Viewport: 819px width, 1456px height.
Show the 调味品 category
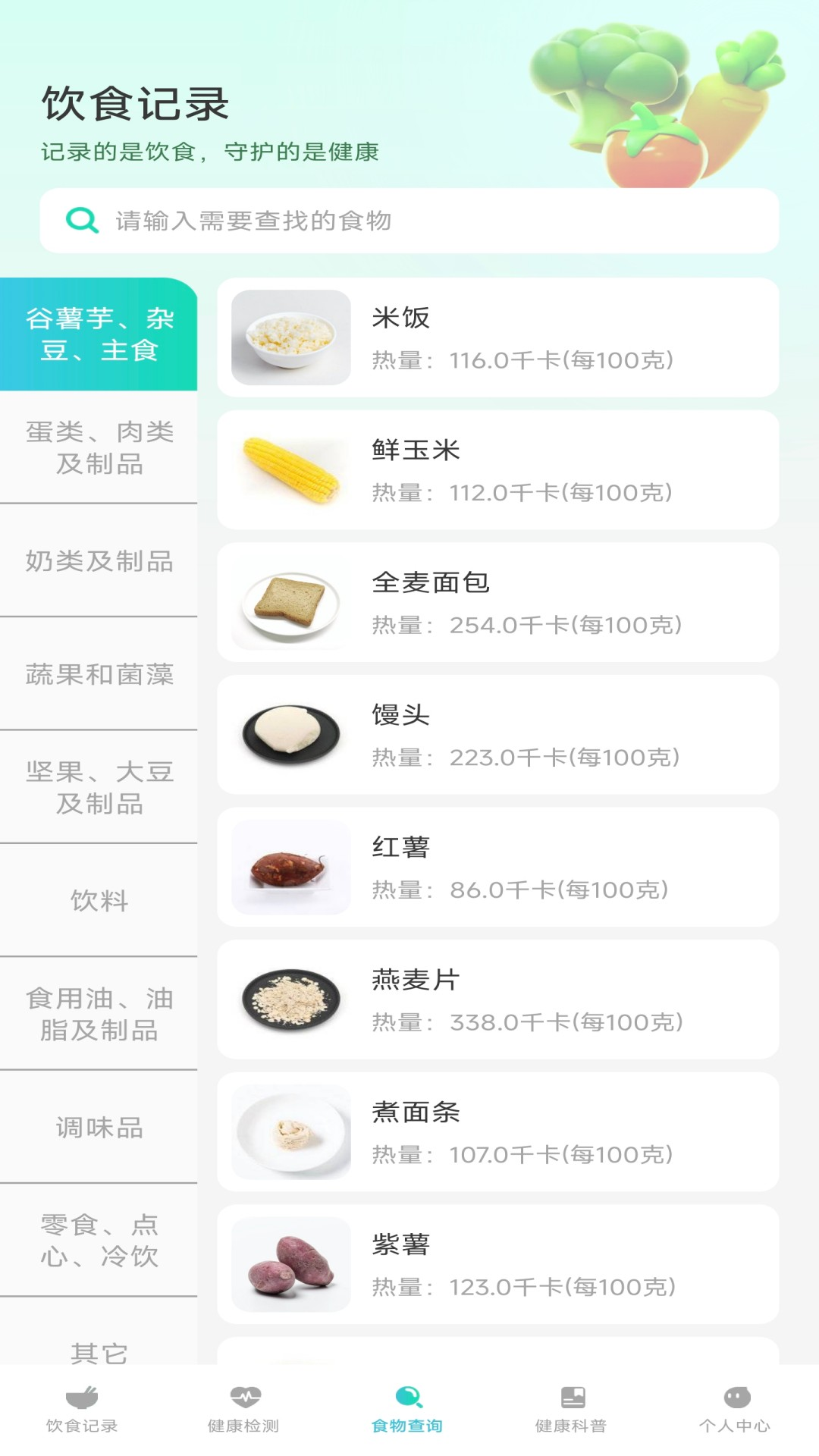click(x=99, y=1128)
